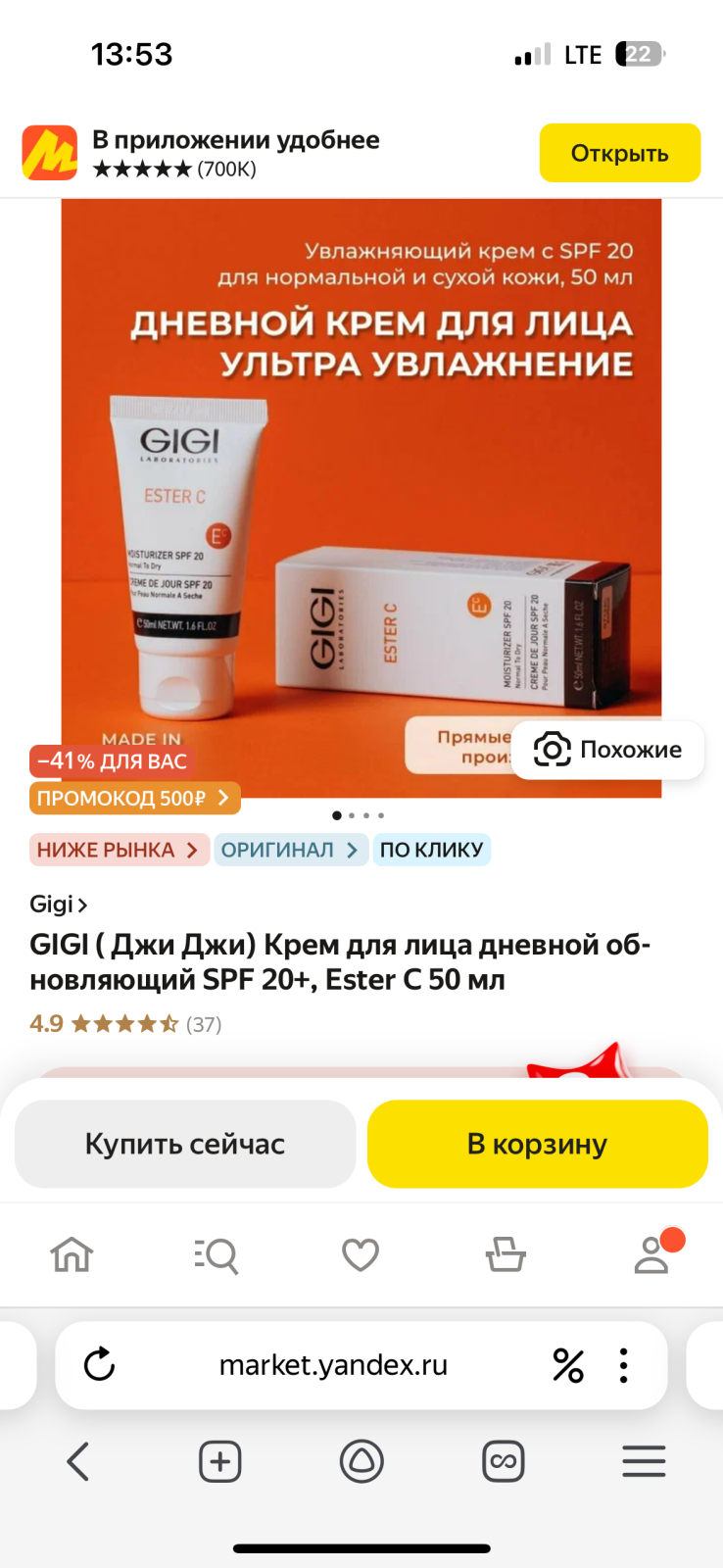Screen dimensions: 723x1568
Task: Open the browser three-dot menu
Action: click(x=623, y=1365)
